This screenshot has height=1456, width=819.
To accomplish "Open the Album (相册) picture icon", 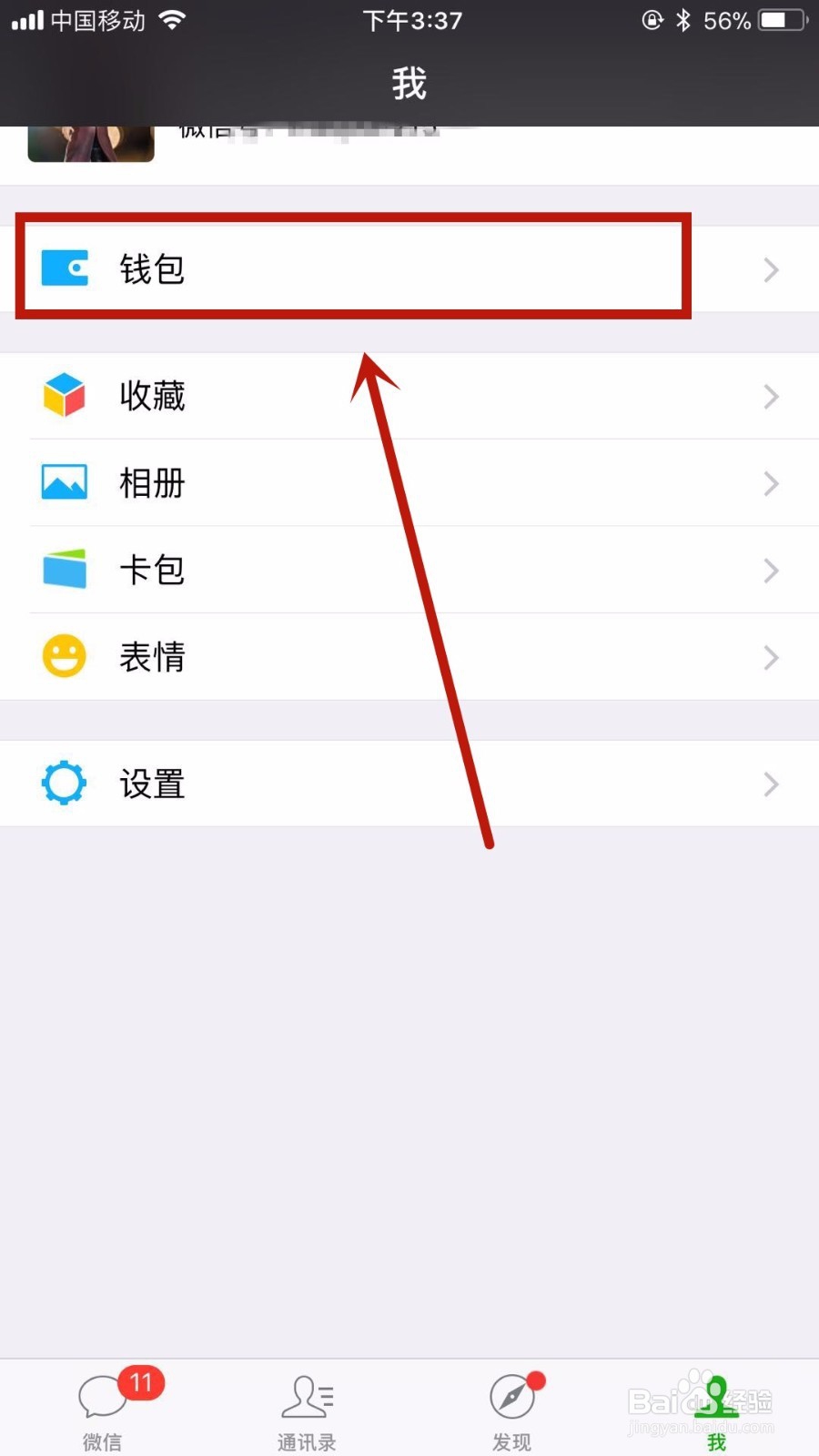I will (x=62, y=482).
